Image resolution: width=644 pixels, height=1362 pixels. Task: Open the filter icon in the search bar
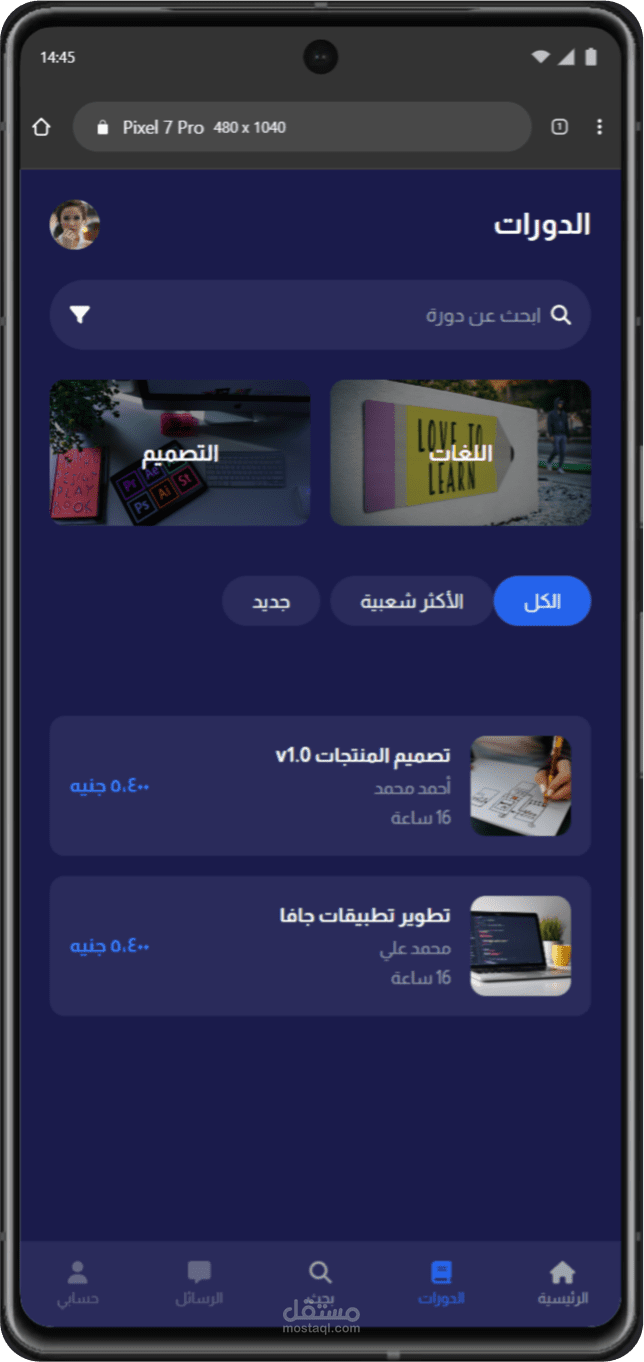click(x=80, y=315)
